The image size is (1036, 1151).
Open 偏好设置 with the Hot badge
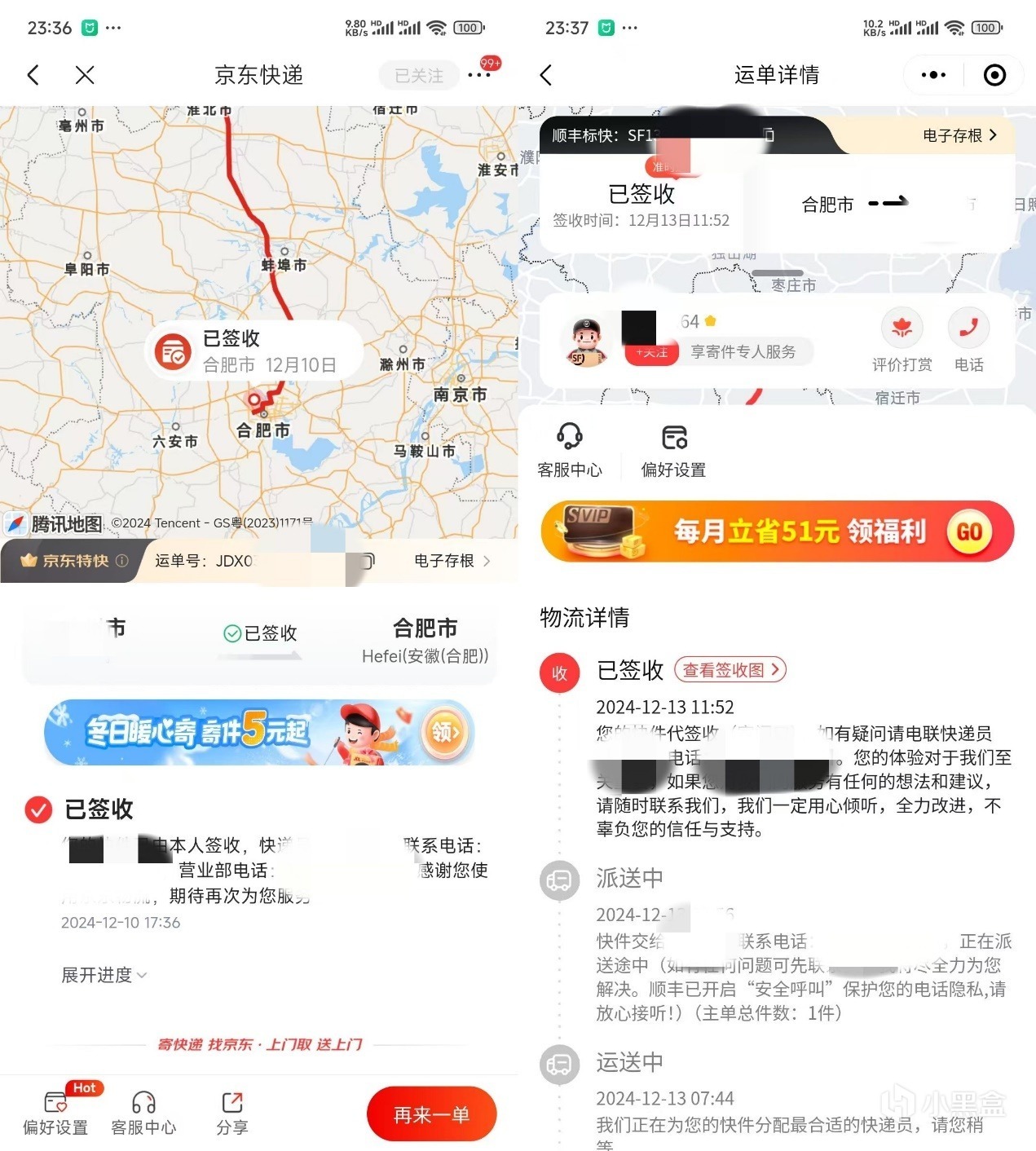coord(55,1114)
